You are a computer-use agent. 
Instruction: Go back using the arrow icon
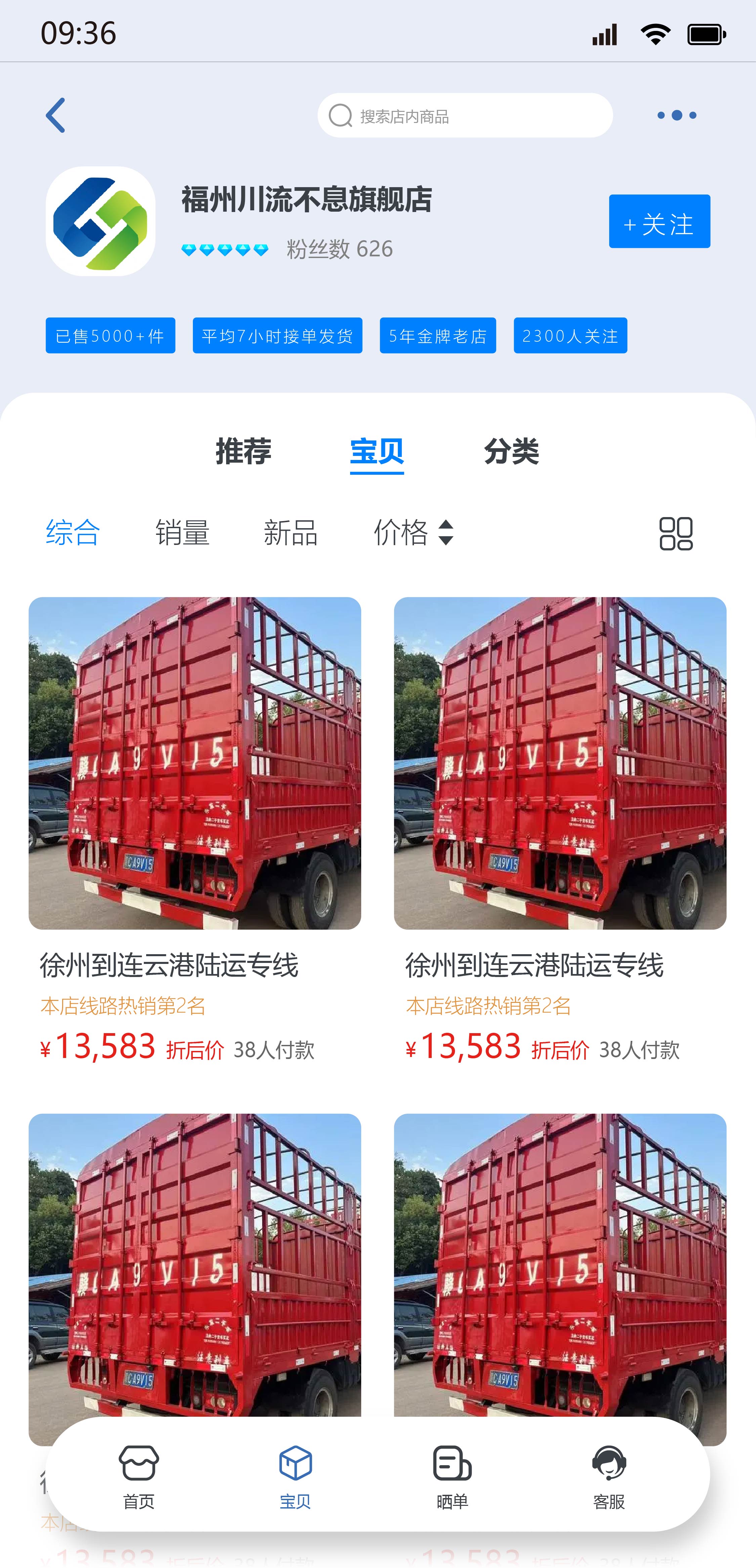point(56,115)
